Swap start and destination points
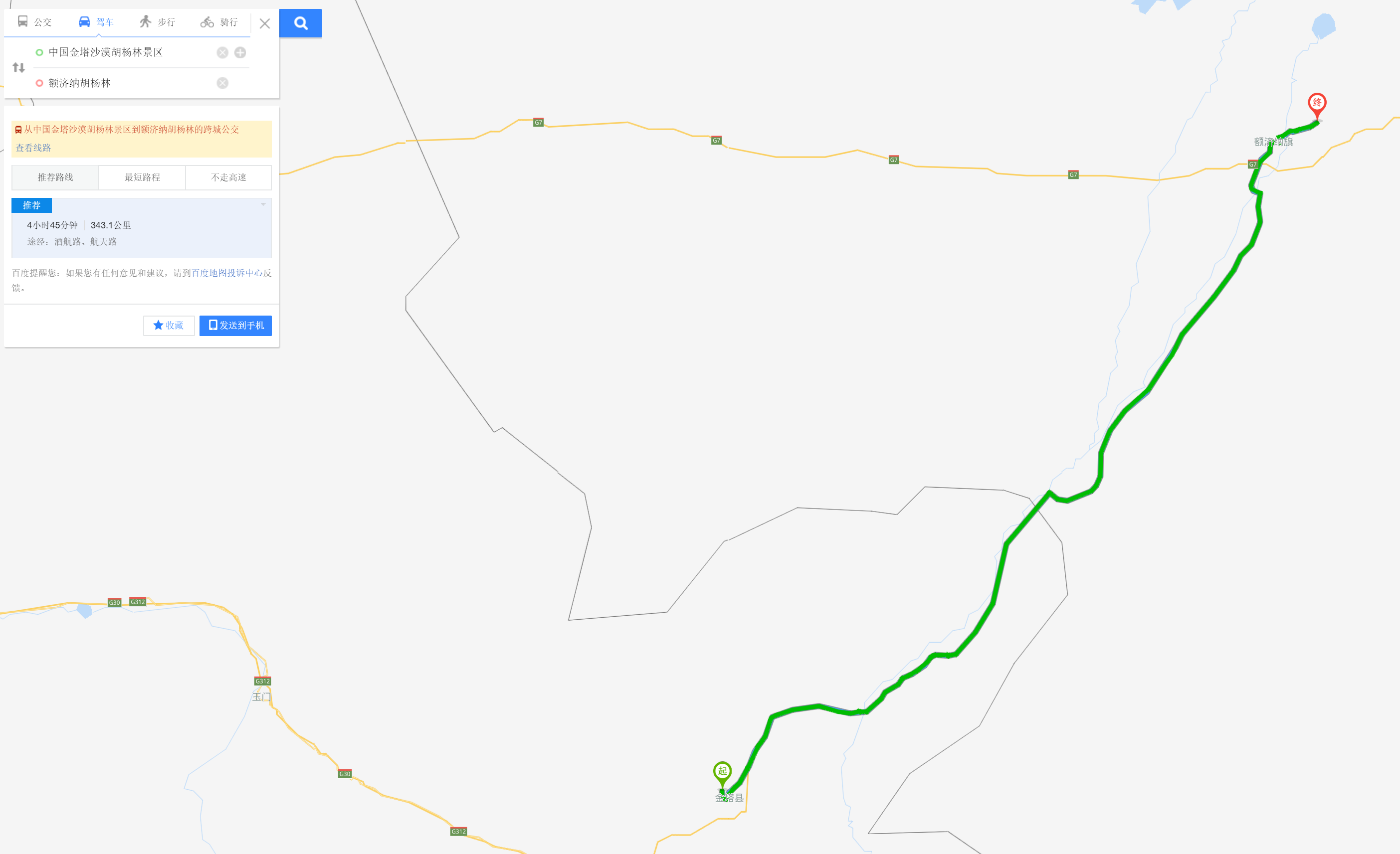1400x854 pixels. pyautogui.click(x=19, y=68)
